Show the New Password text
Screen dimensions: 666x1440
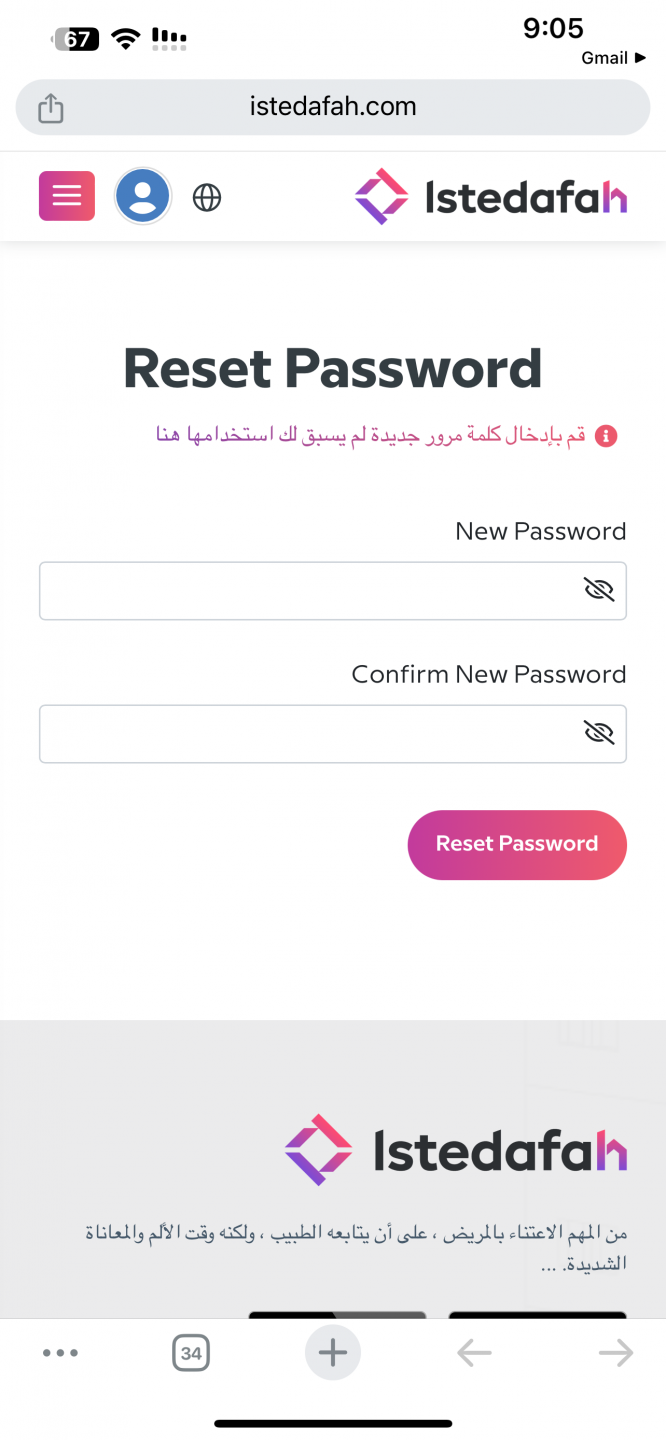pos(598,591)
